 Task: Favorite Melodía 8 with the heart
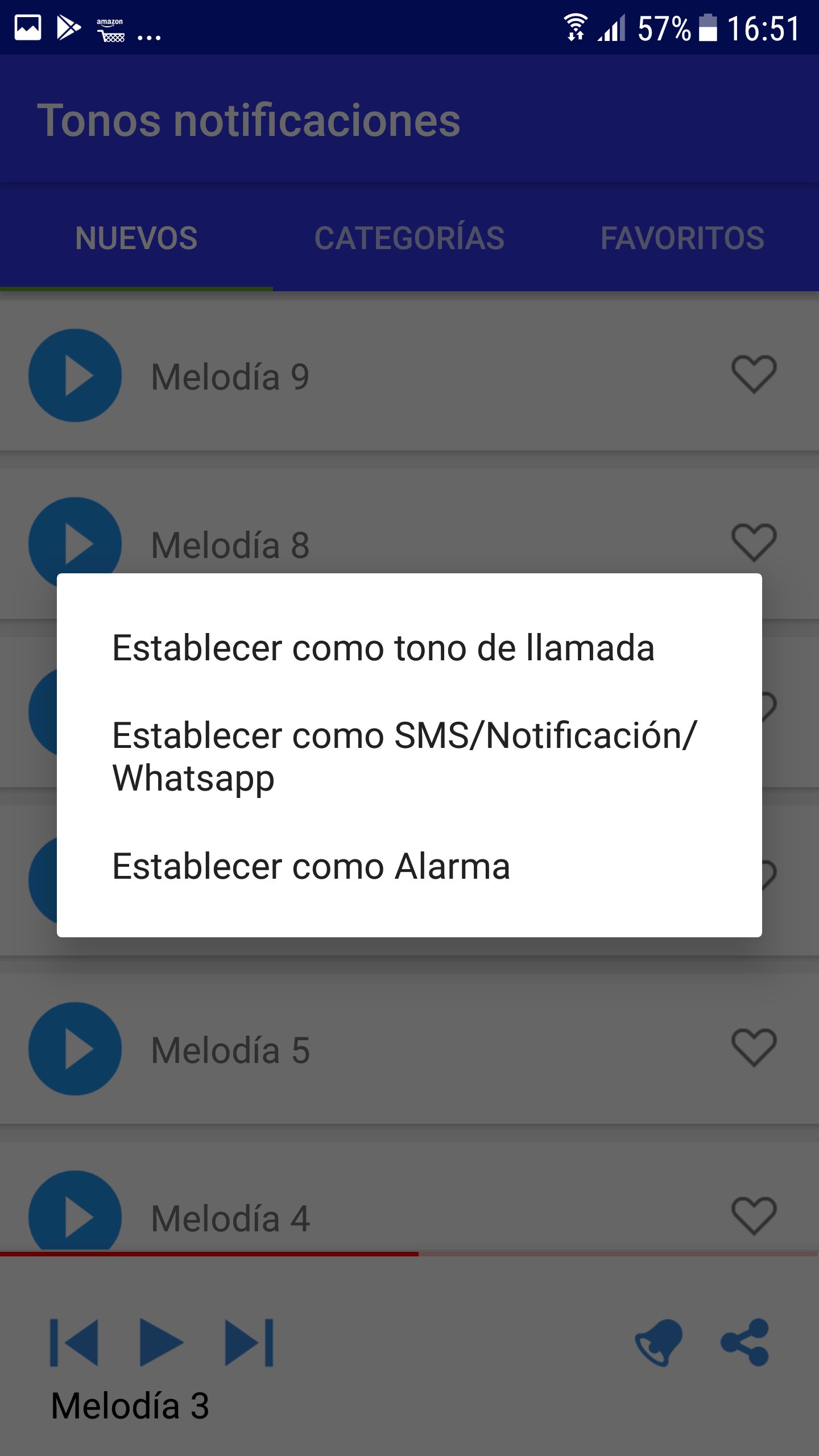[754, 542]
